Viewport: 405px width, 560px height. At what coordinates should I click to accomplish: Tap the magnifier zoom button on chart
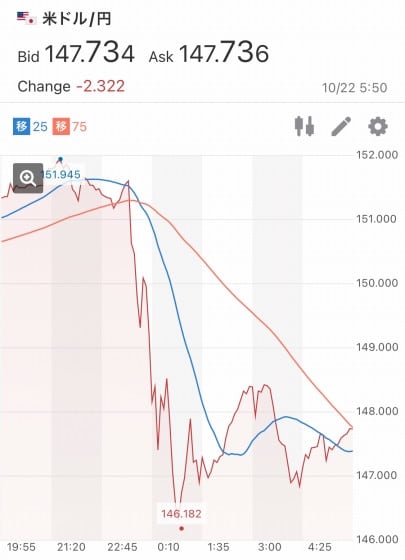coord(28,178)
